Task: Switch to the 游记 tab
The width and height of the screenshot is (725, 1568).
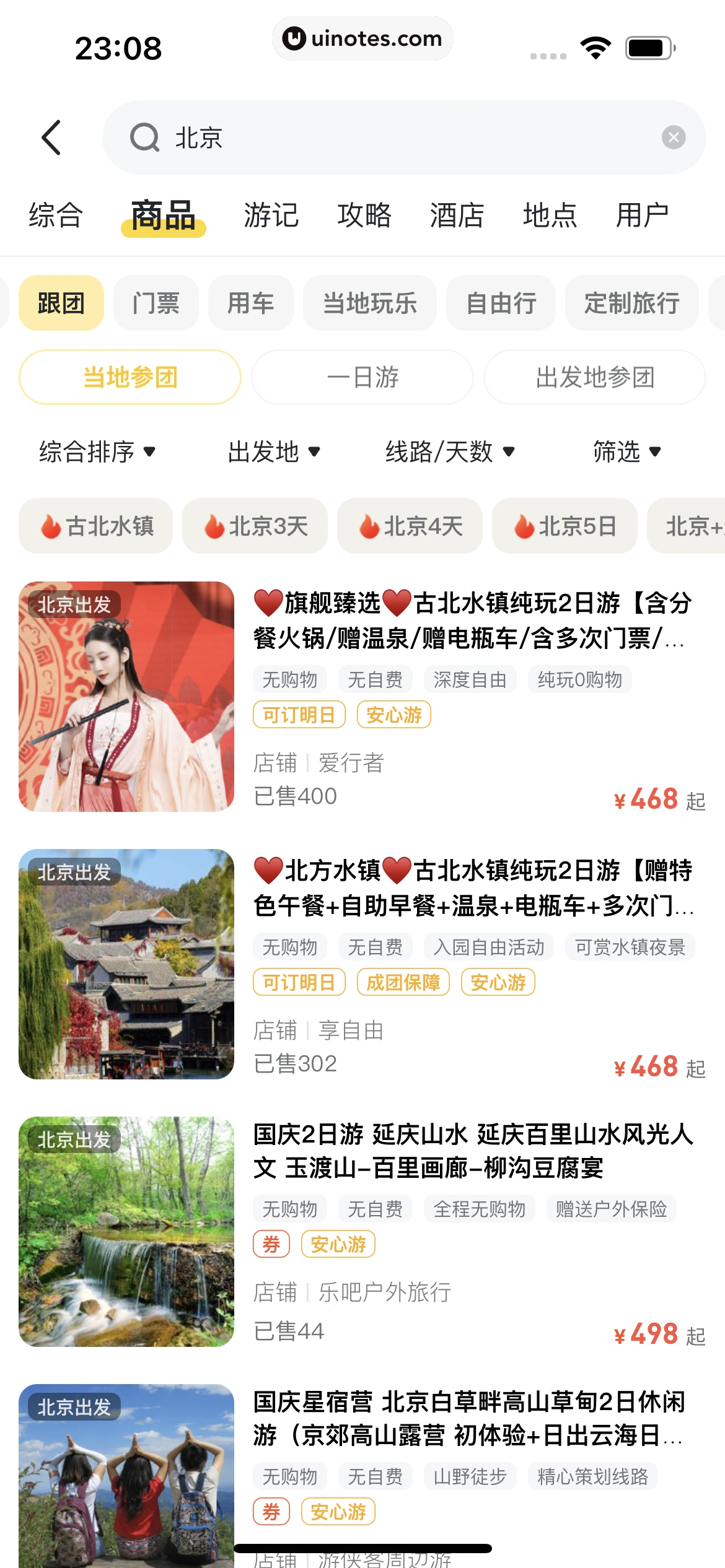Action: tap(271, 216)
